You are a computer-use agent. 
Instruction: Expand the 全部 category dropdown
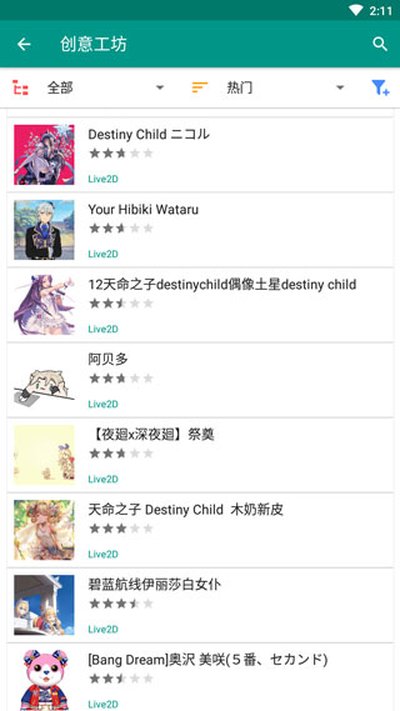[105, 88]
